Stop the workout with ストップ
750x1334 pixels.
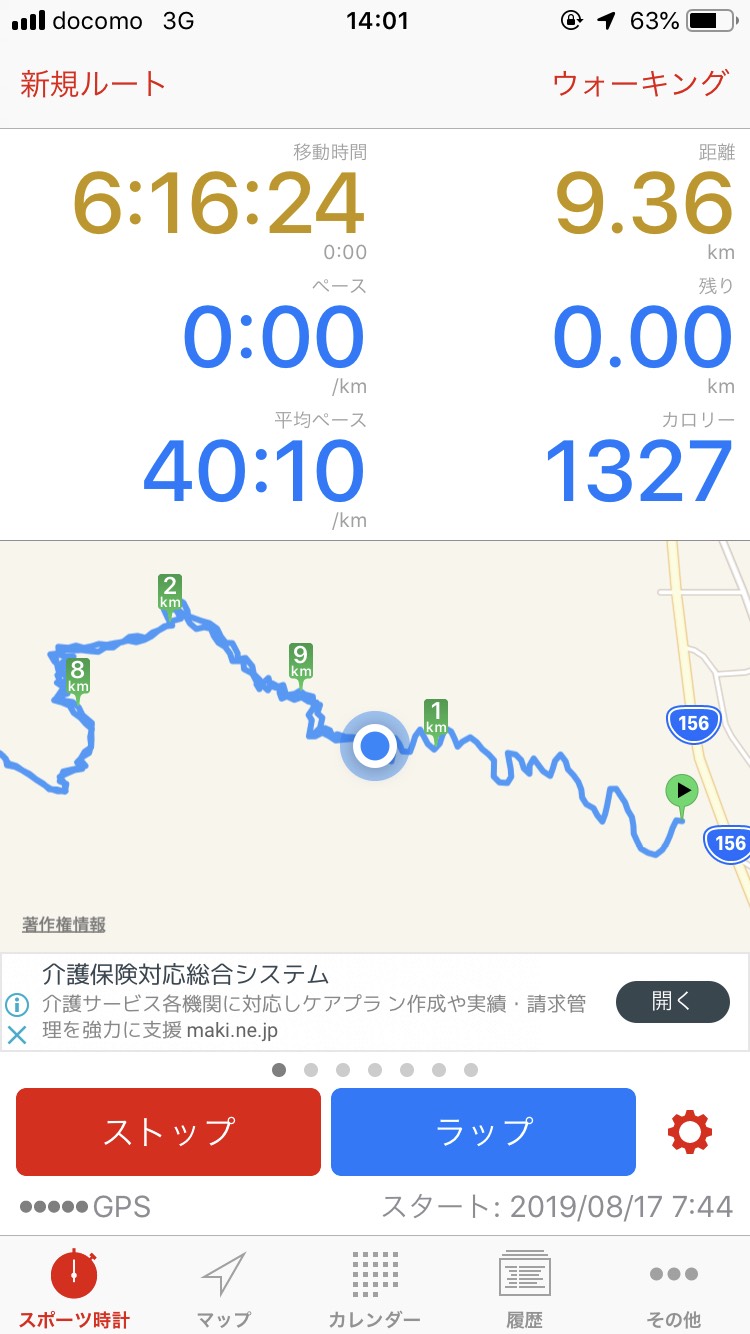[x=168, y=1132]
